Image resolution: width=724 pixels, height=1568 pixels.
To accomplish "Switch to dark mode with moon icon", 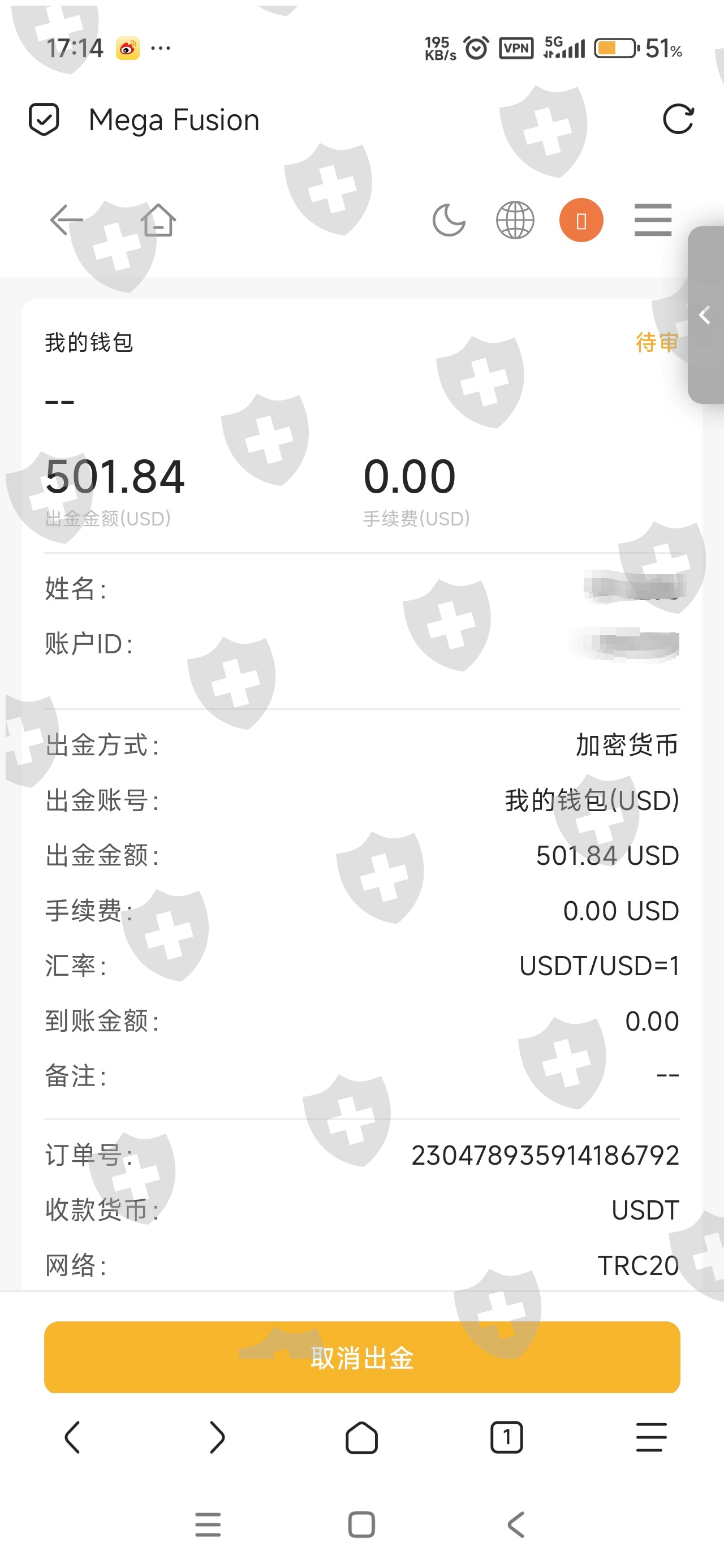I will pos(449,221).
